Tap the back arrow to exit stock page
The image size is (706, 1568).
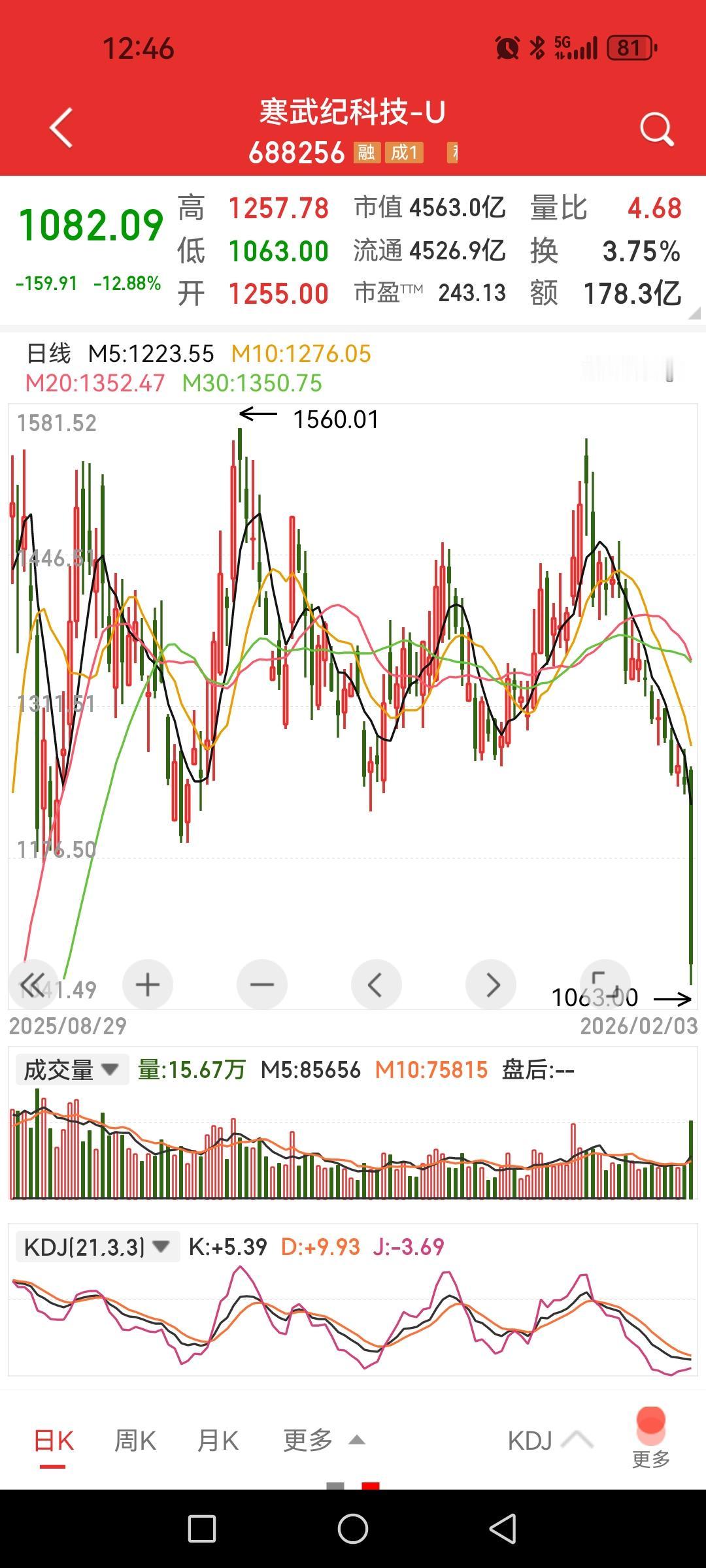pos(62,127)
